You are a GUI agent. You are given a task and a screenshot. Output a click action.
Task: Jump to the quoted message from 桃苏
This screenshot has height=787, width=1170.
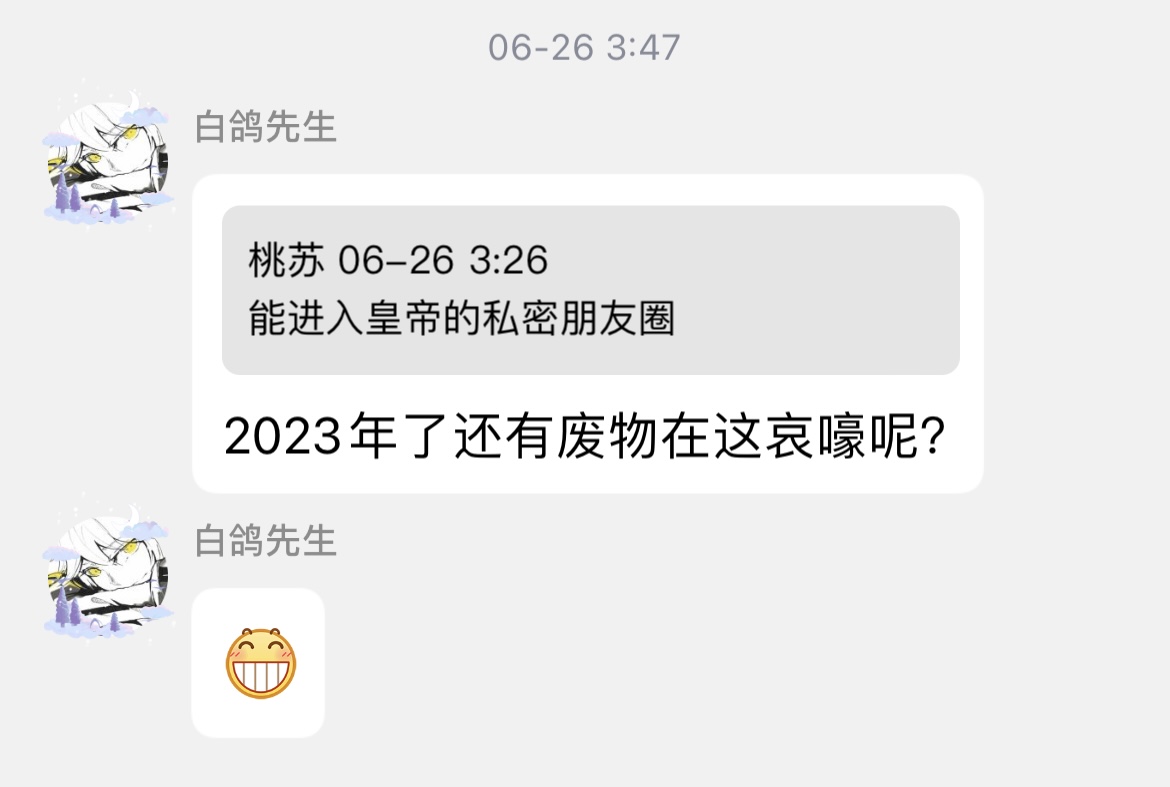point(590,290)
